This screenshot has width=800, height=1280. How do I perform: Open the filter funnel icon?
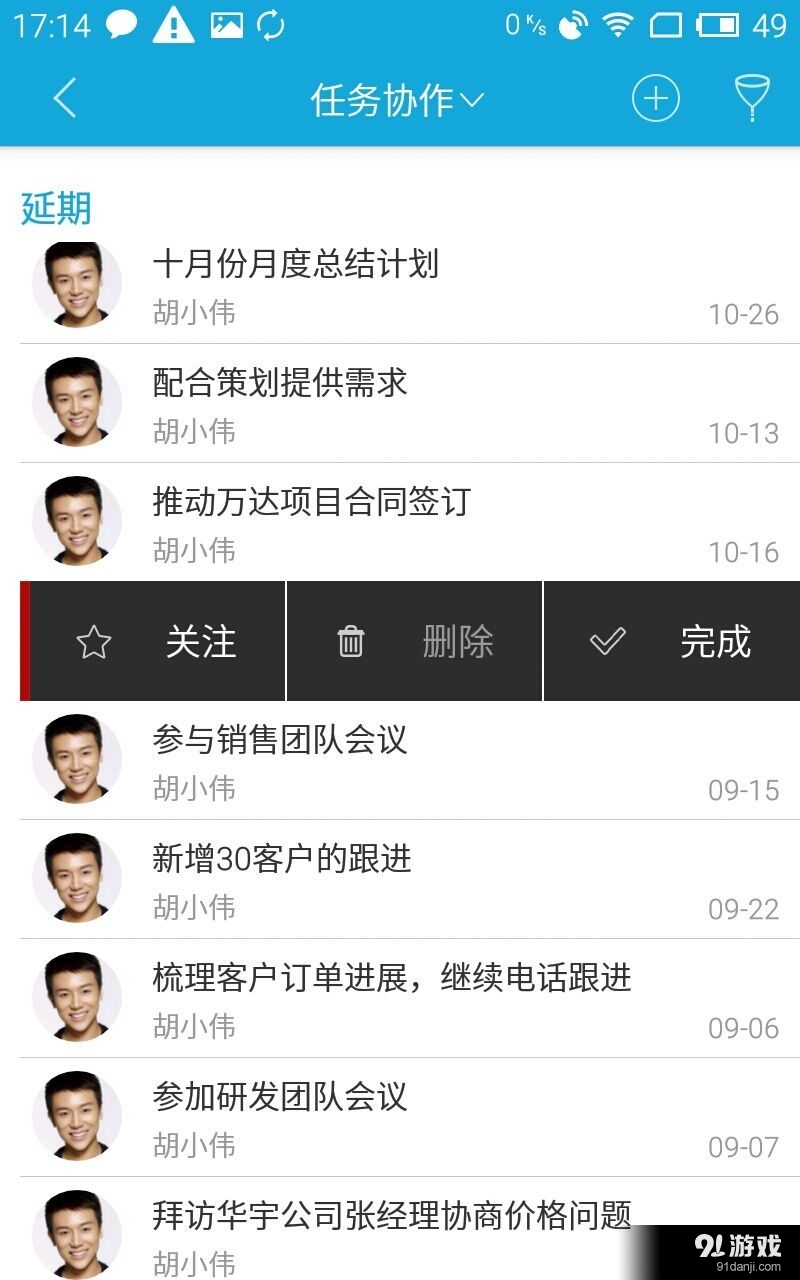point(750,99)
